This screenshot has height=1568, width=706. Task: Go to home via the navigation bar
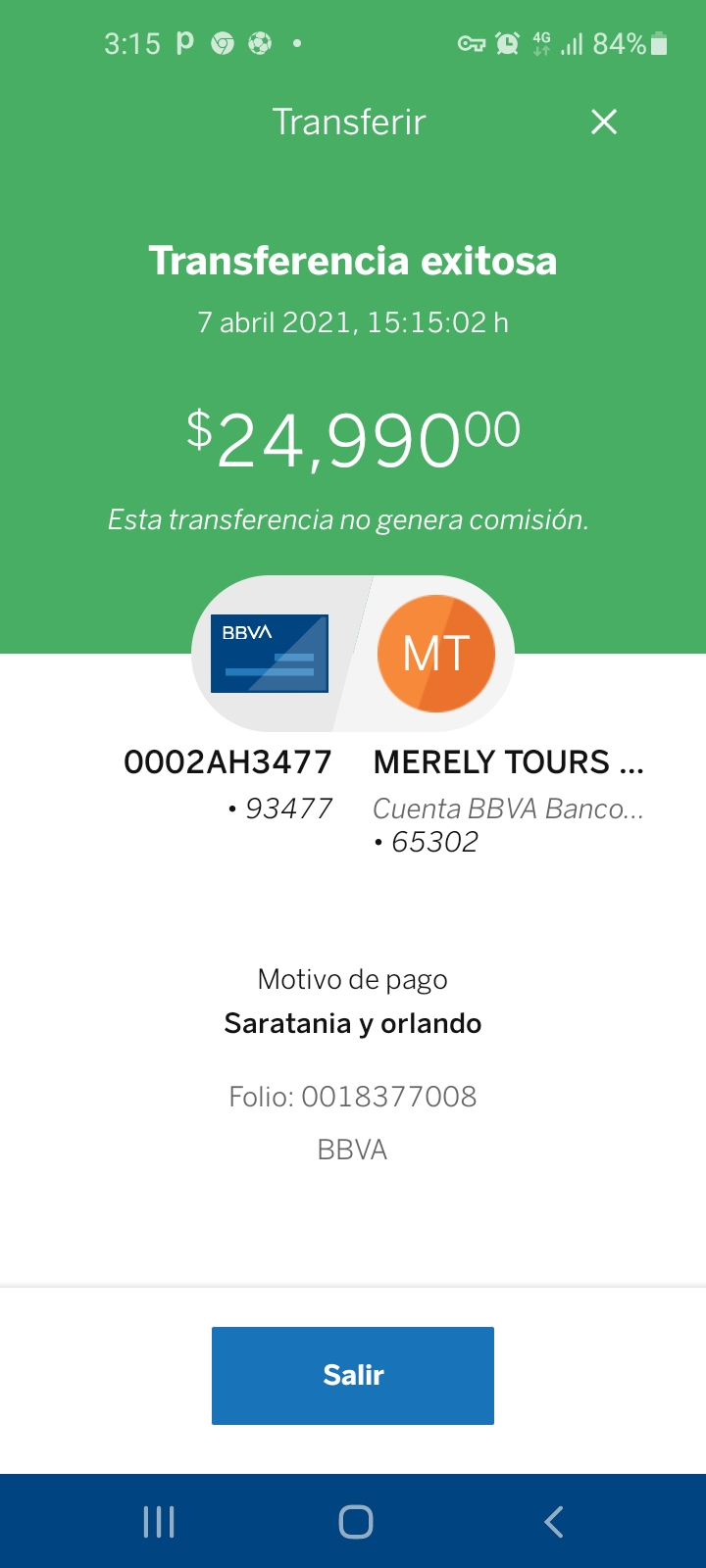click(355, 1521)
